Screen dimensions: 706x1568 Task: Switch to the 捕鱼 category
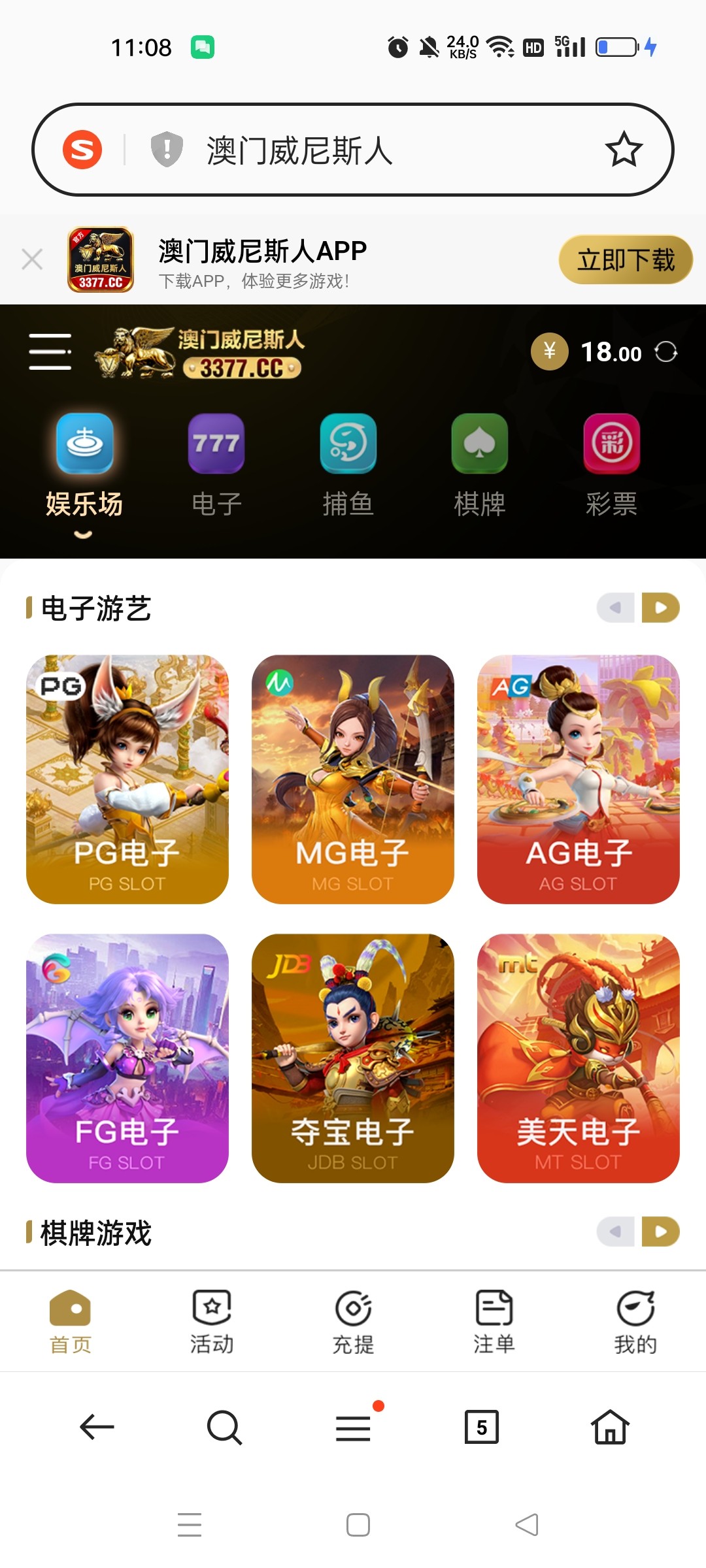pos(348,465)
